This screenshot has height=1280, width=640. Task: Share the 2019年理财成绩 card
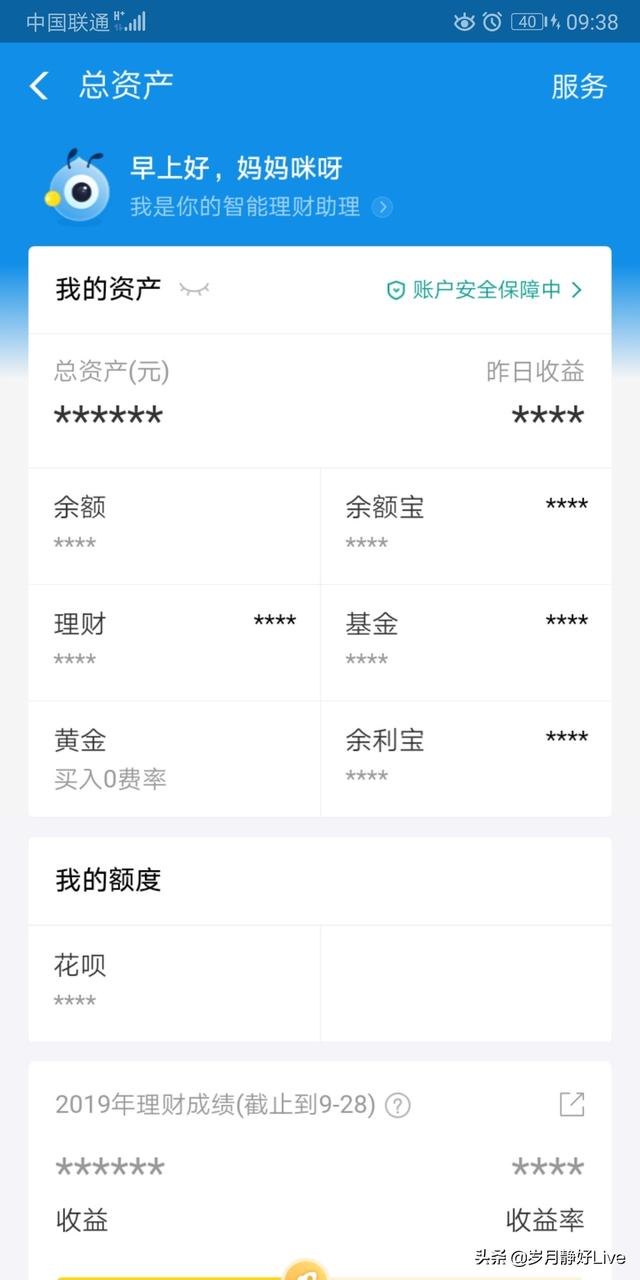tap(572, 1104)
